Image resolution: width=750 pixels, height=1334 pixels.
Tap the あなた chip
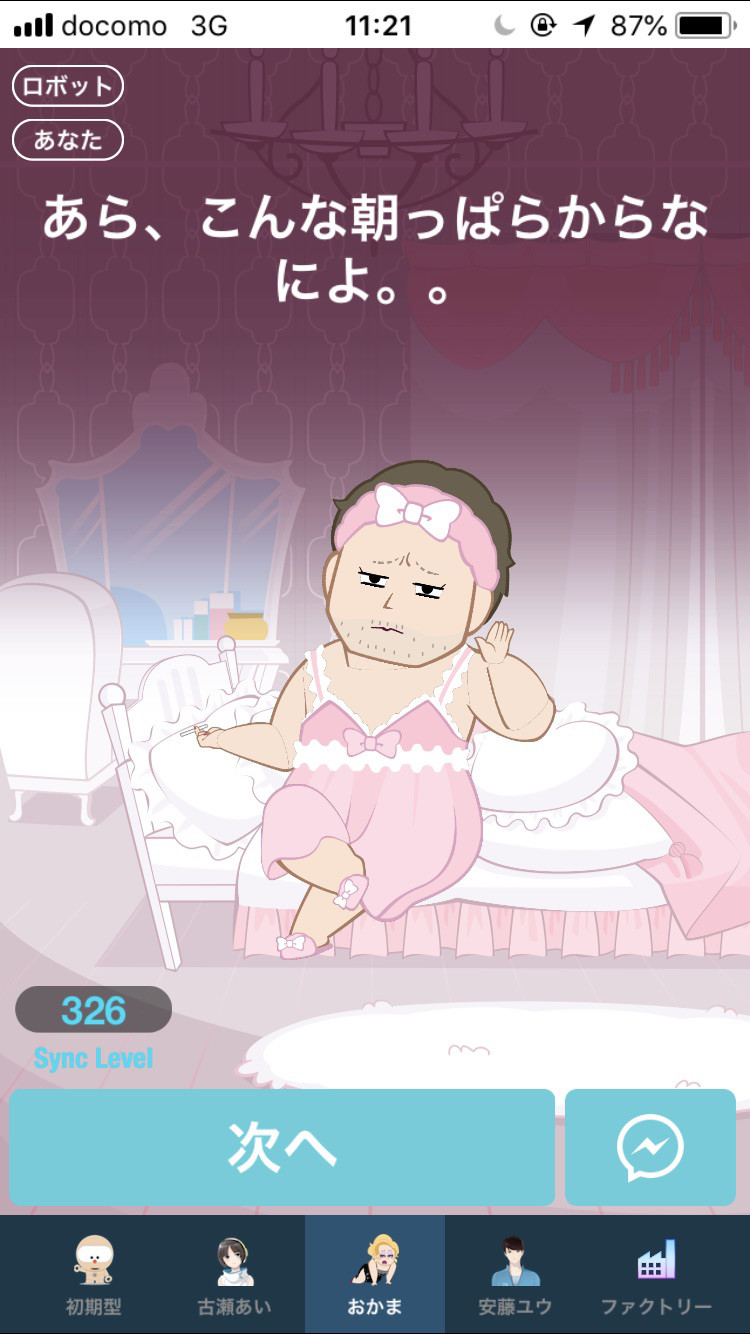[x=68, y=140]
